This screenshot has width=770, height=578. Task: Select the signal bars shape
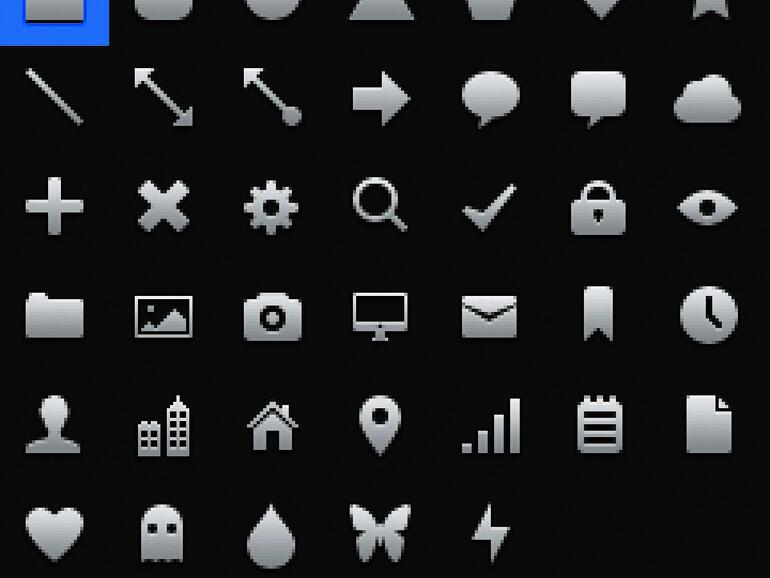coord(491,426)
